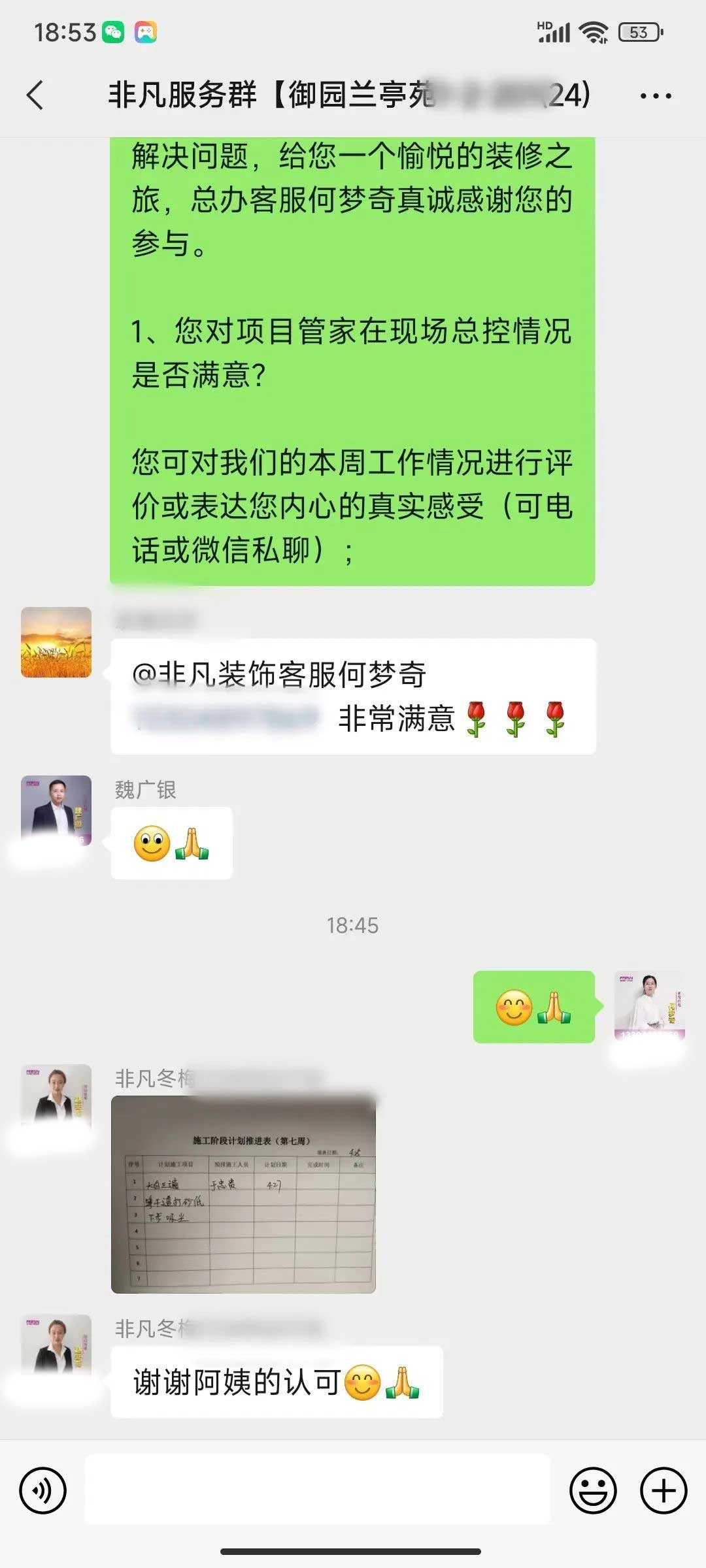This screenshot has width=706, height=1568.
Task: Open the chat's three-dot menu
Action: (x=655, y=96)
